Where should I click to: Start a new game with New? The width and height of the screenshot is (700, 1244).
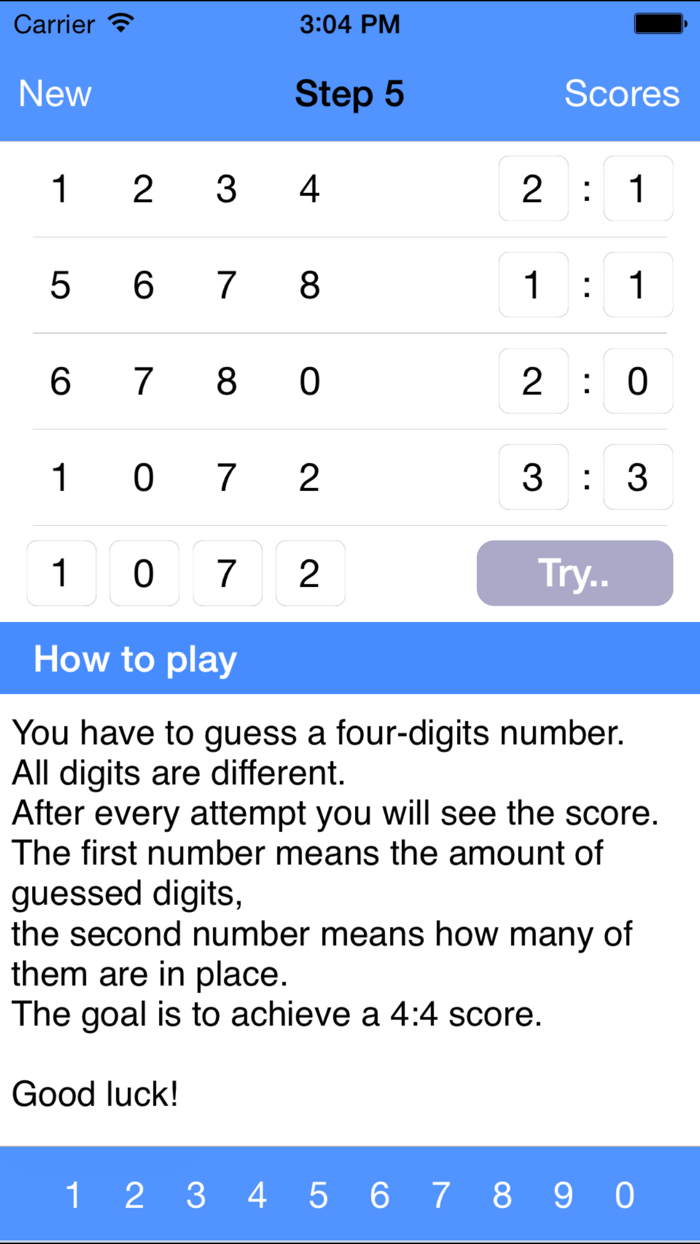[55, 93]
